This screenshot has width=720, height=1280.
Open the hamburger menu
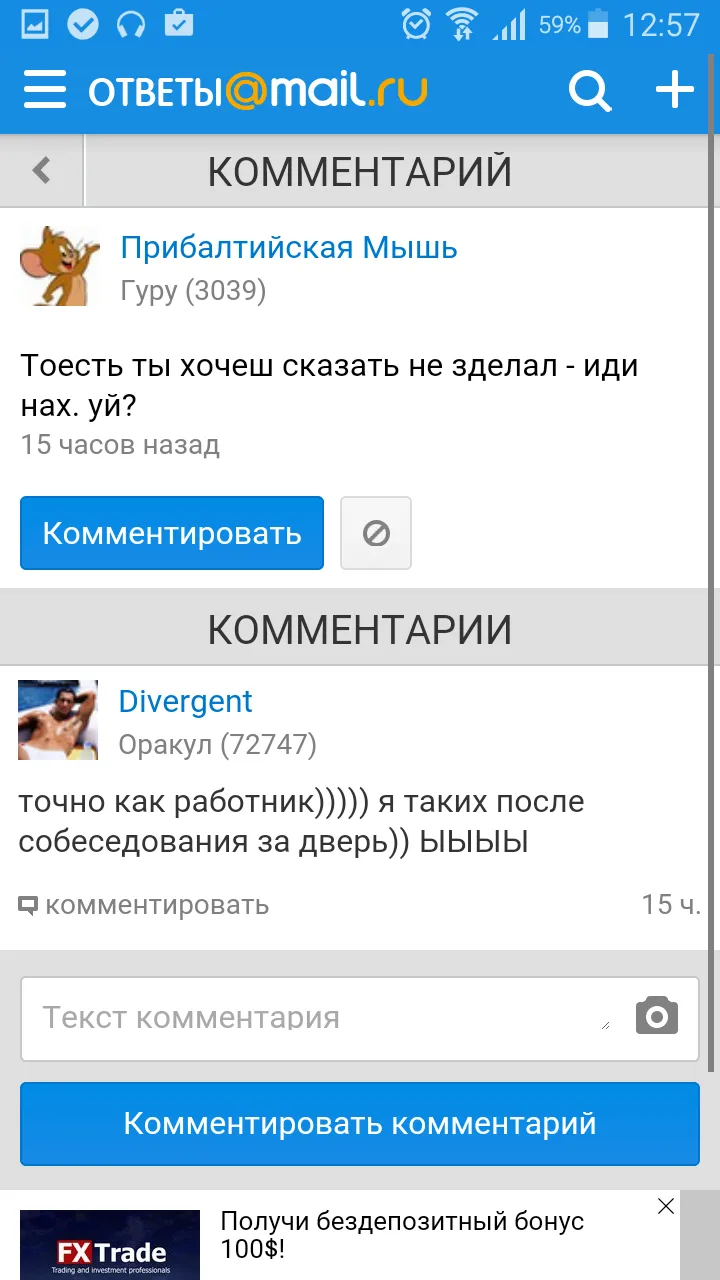click(45, 90)
